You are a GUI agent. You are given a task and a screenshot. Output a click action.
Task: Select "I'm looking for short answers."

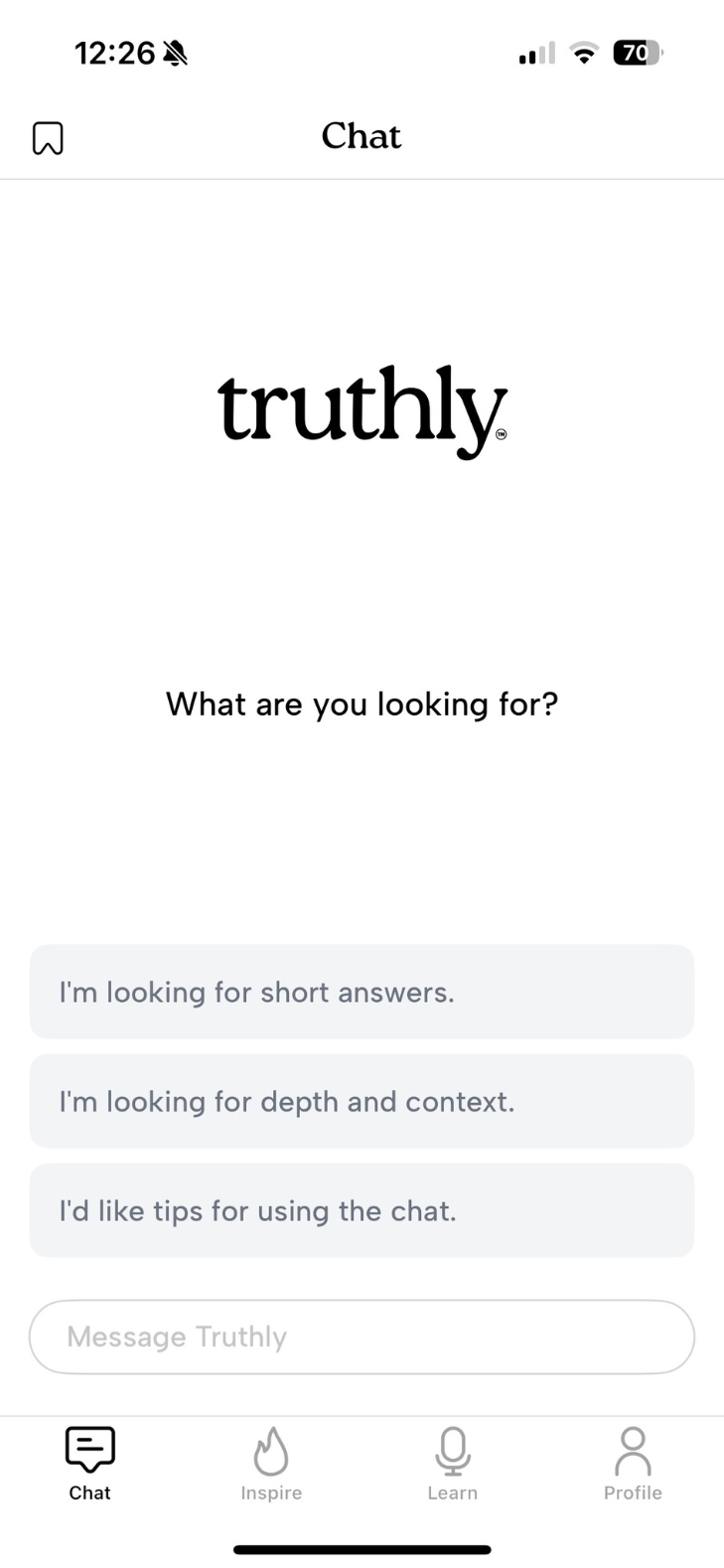(362, 992)
